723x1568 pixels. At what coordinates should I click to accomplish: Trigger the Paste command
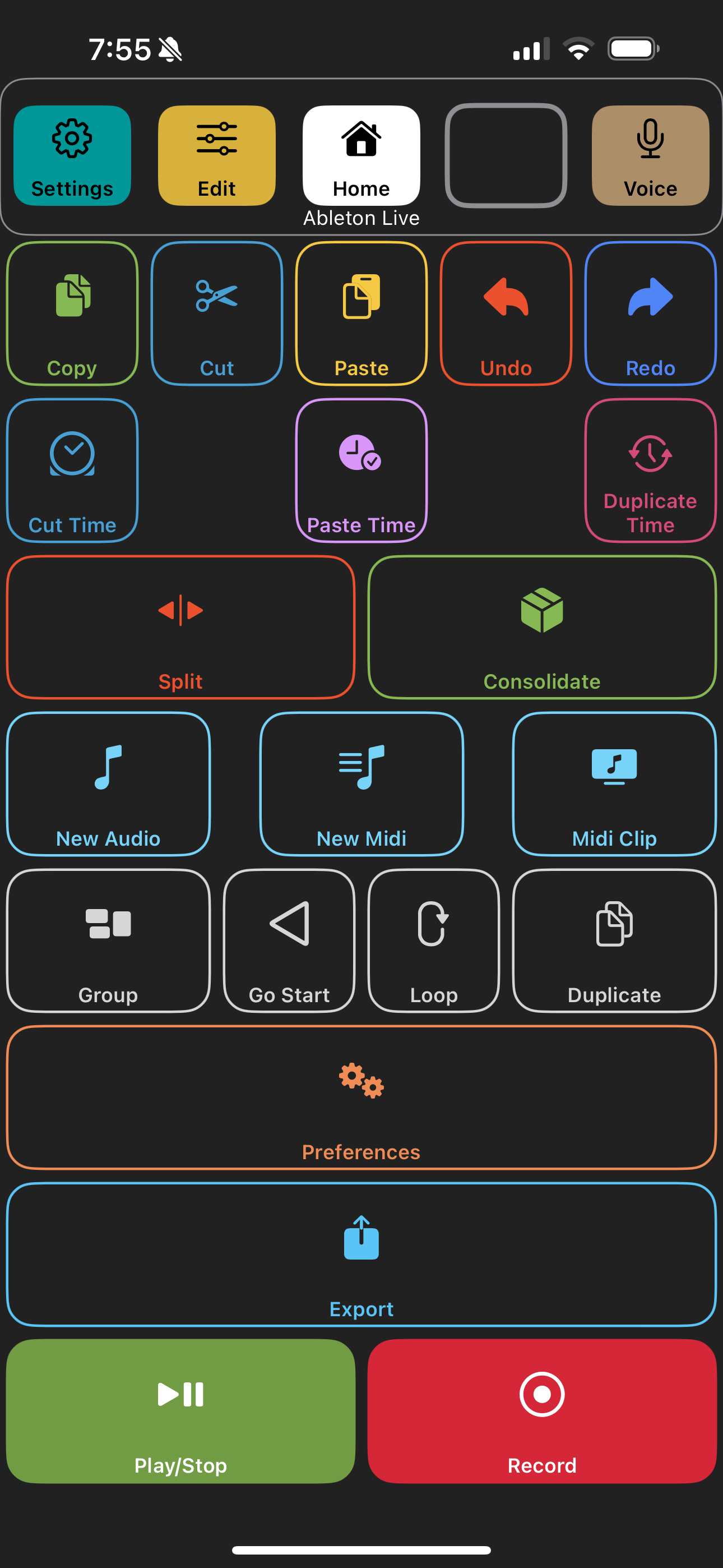[x=361, y=313]
